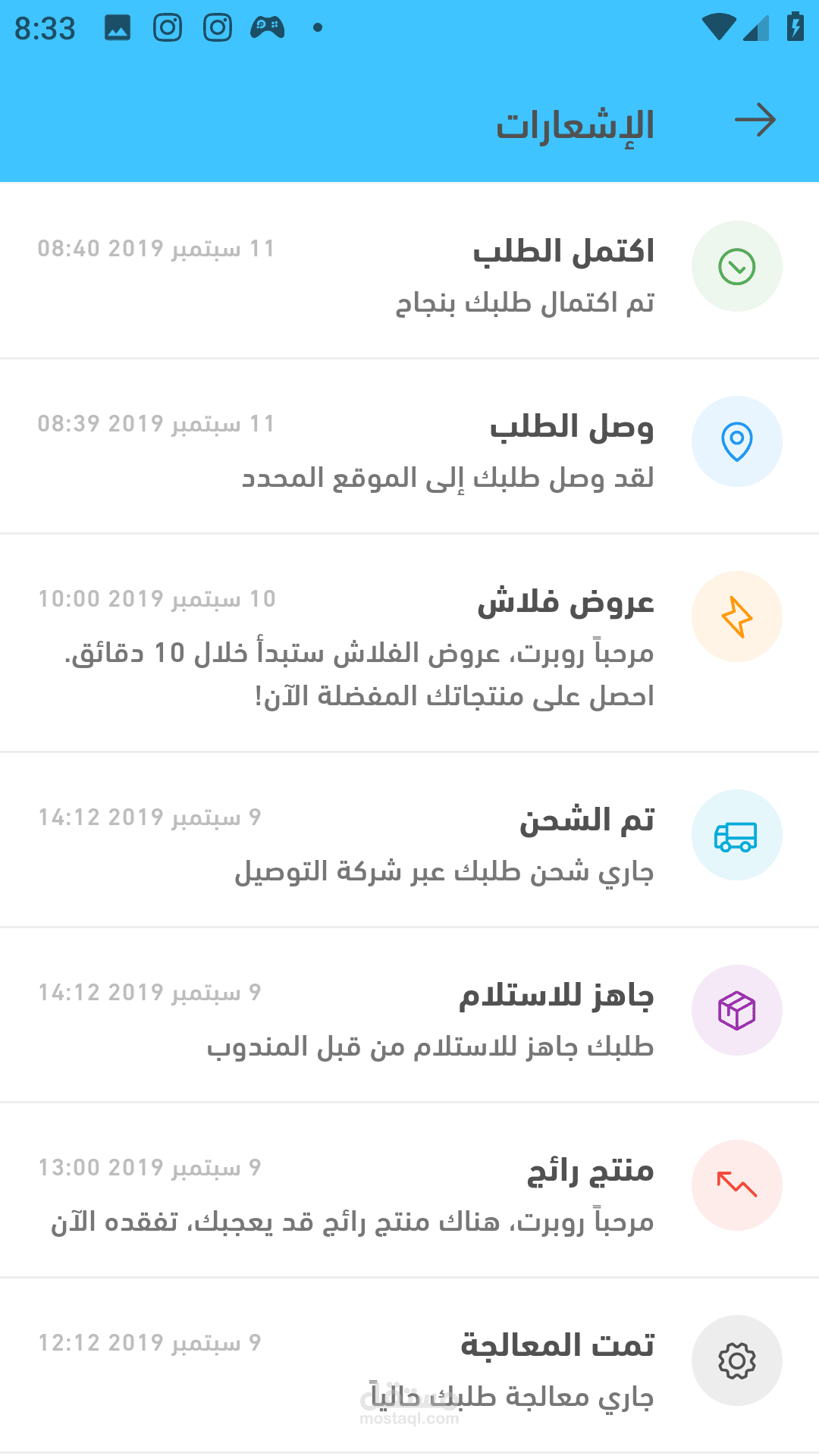Tap the back arrow in the header
The width and height of the screenshot is (819, 1456).
(755, 121)
